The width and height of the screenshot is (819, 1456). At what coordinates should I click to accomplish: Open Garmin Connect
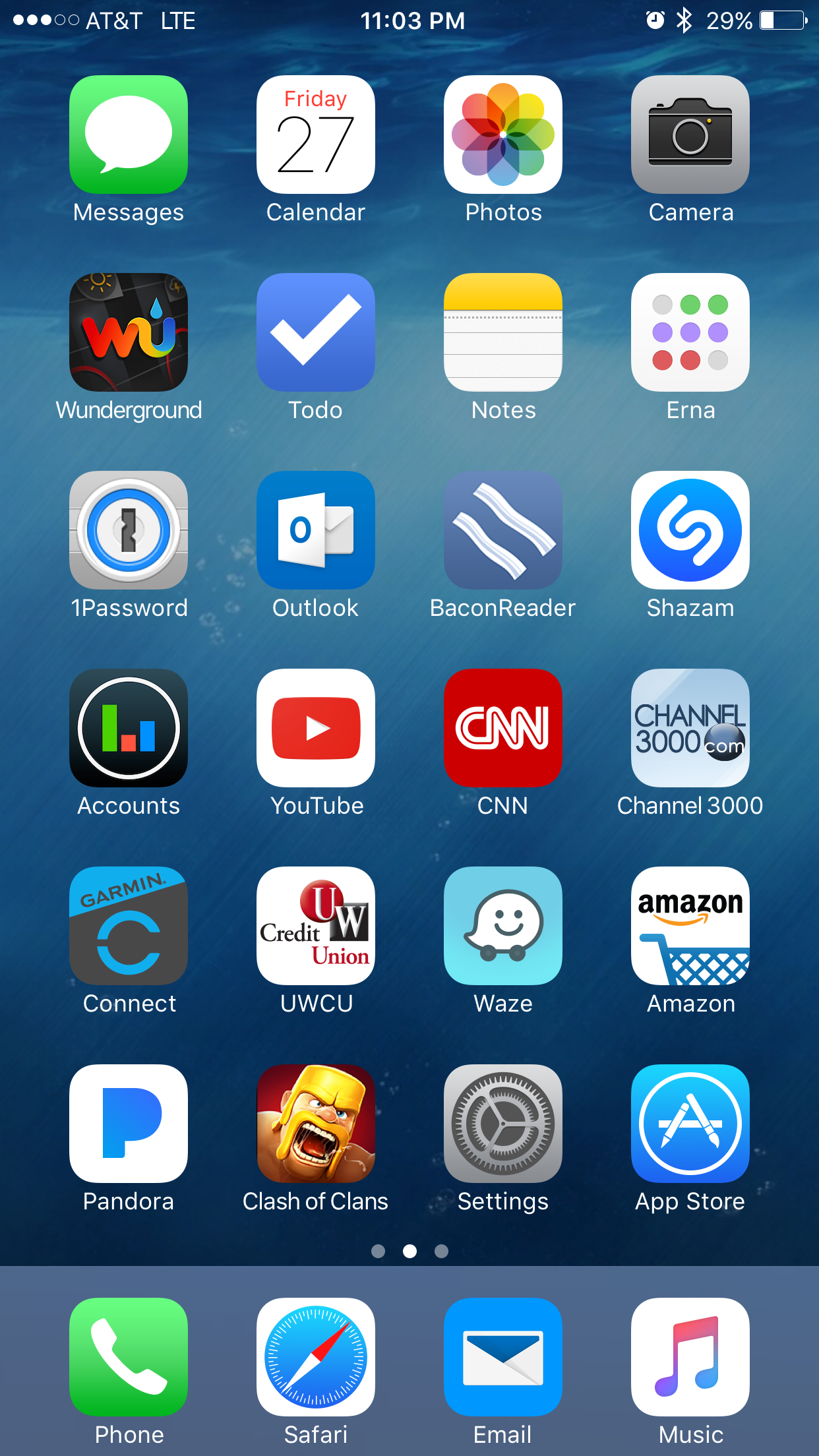129,926
